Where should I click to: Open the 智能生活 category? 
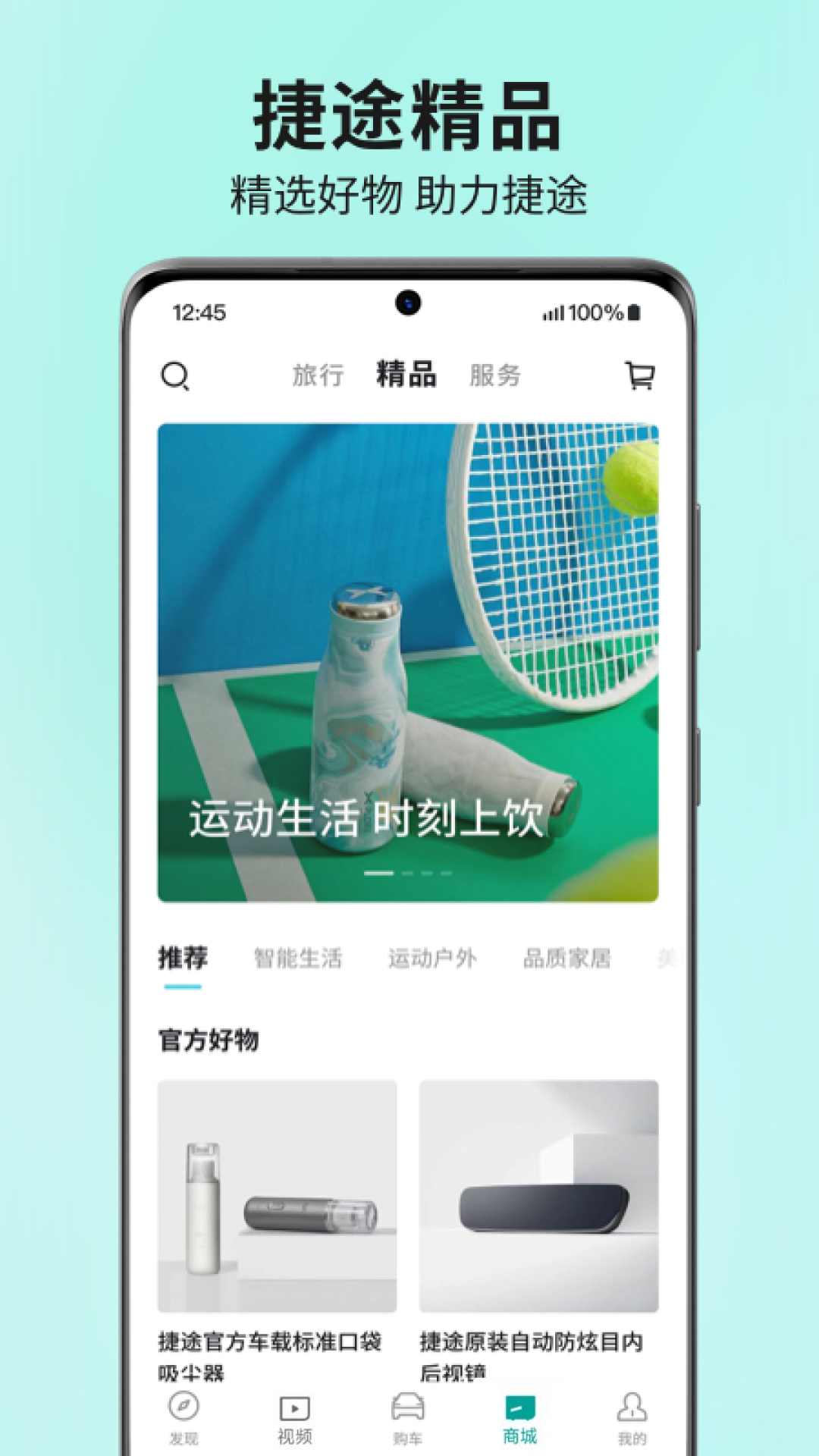299,959
